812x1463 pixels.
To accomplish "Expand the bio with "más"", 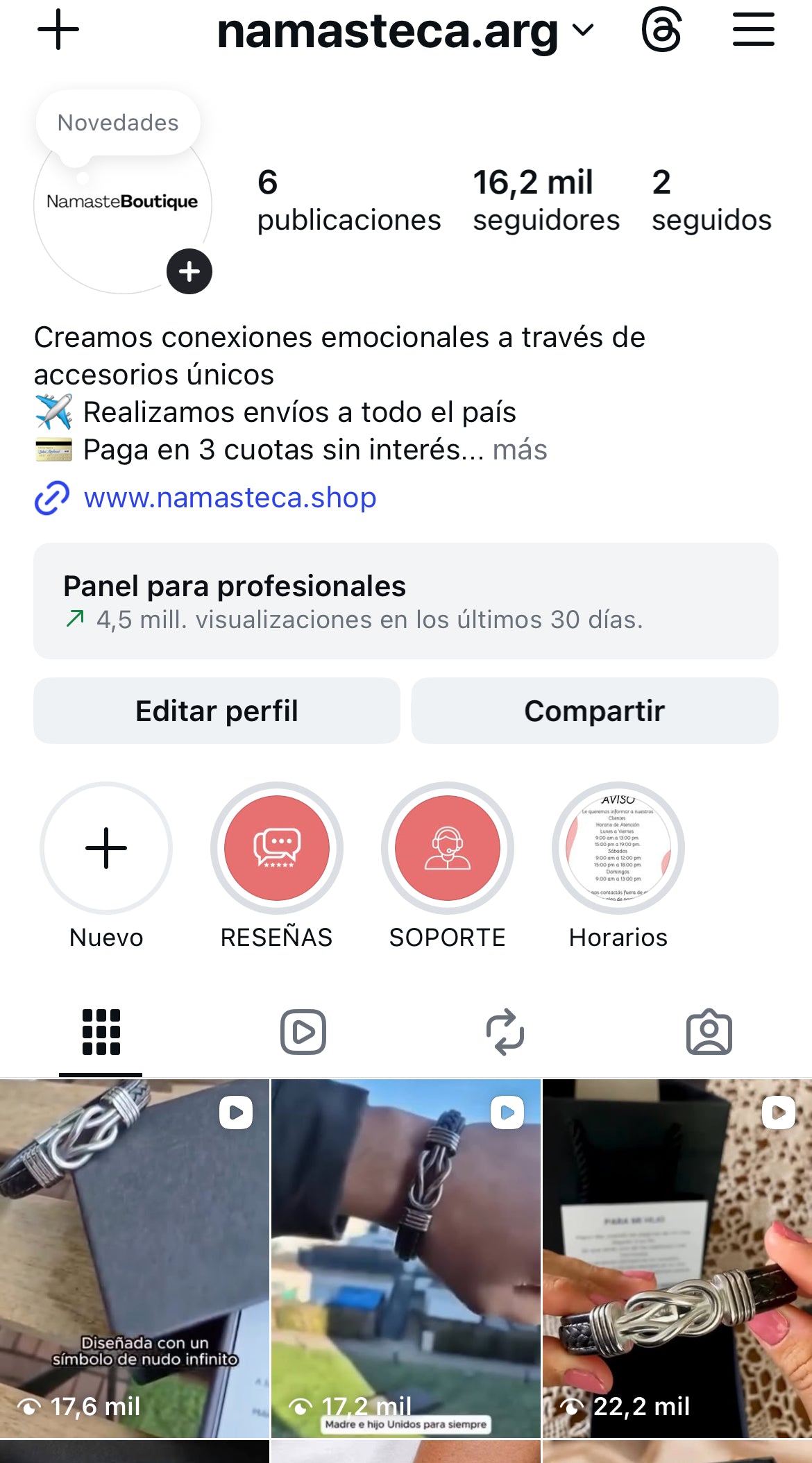I will [520, 450].
